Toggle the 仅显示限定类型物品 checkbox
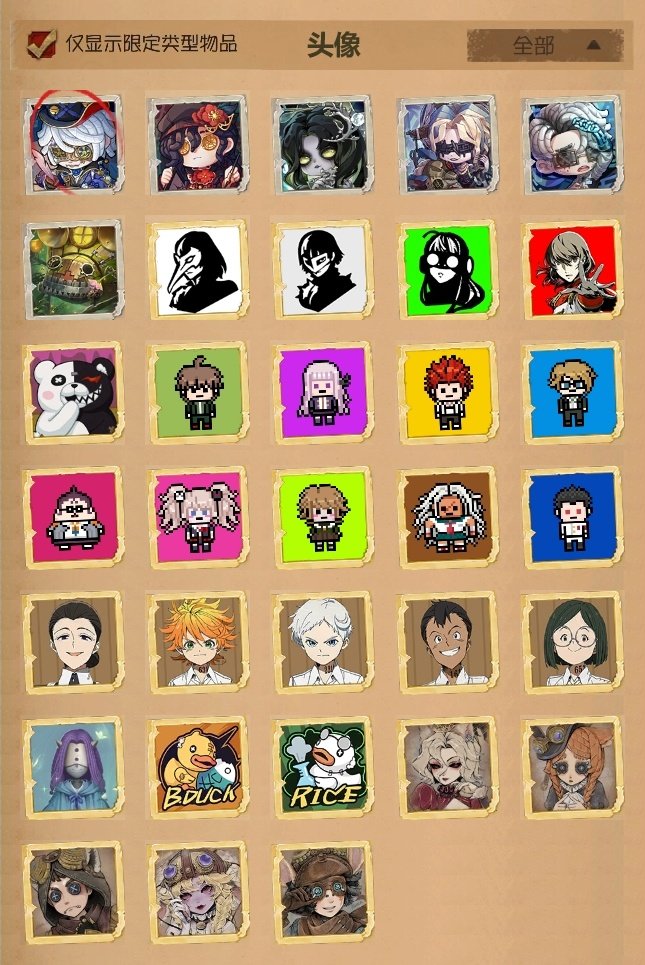The image size is (645, 965). coord(43,44)
